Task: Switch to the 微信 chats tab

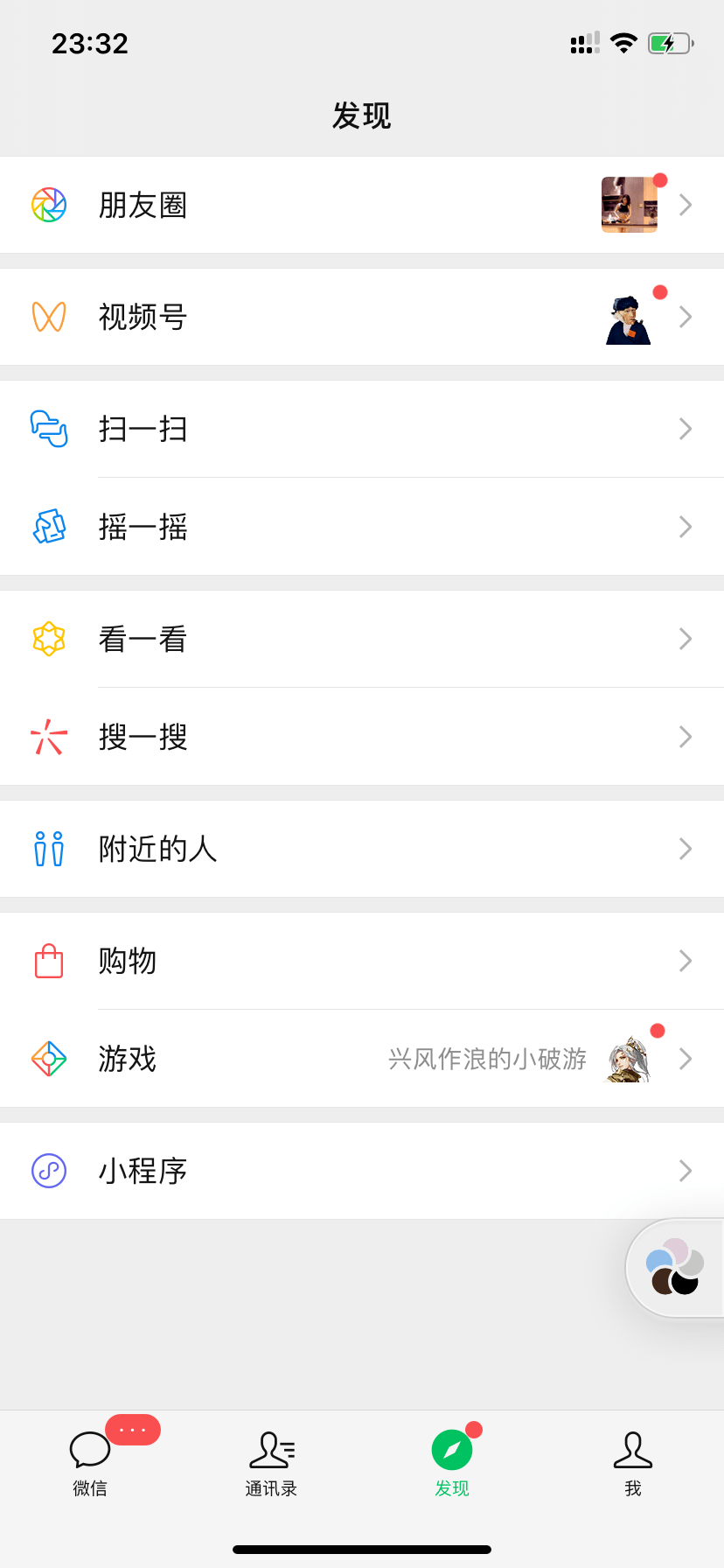Action: (x=90, y=1463)
